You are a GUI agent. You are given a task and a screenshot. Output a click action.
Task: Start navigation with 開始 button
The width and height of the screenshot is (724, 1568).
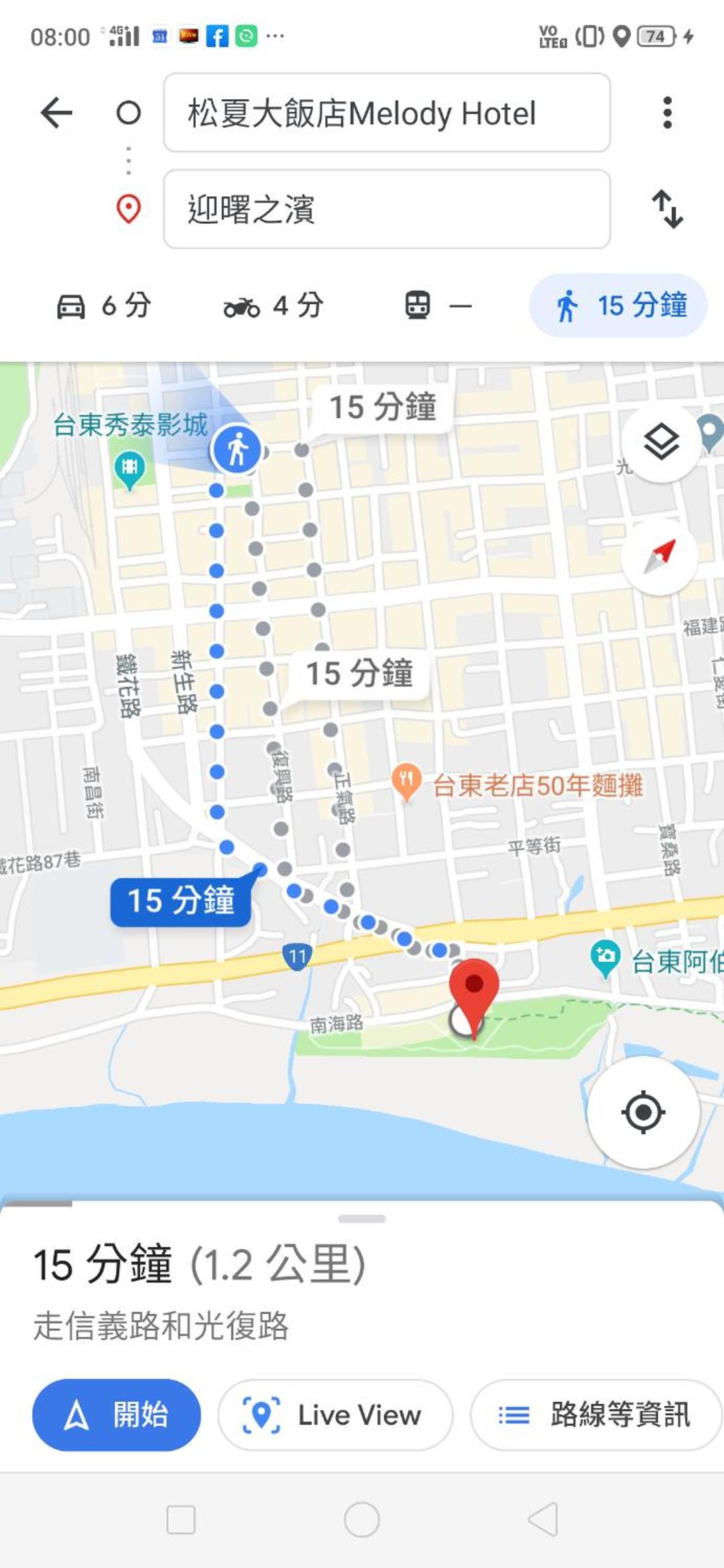coord(117,1415)
